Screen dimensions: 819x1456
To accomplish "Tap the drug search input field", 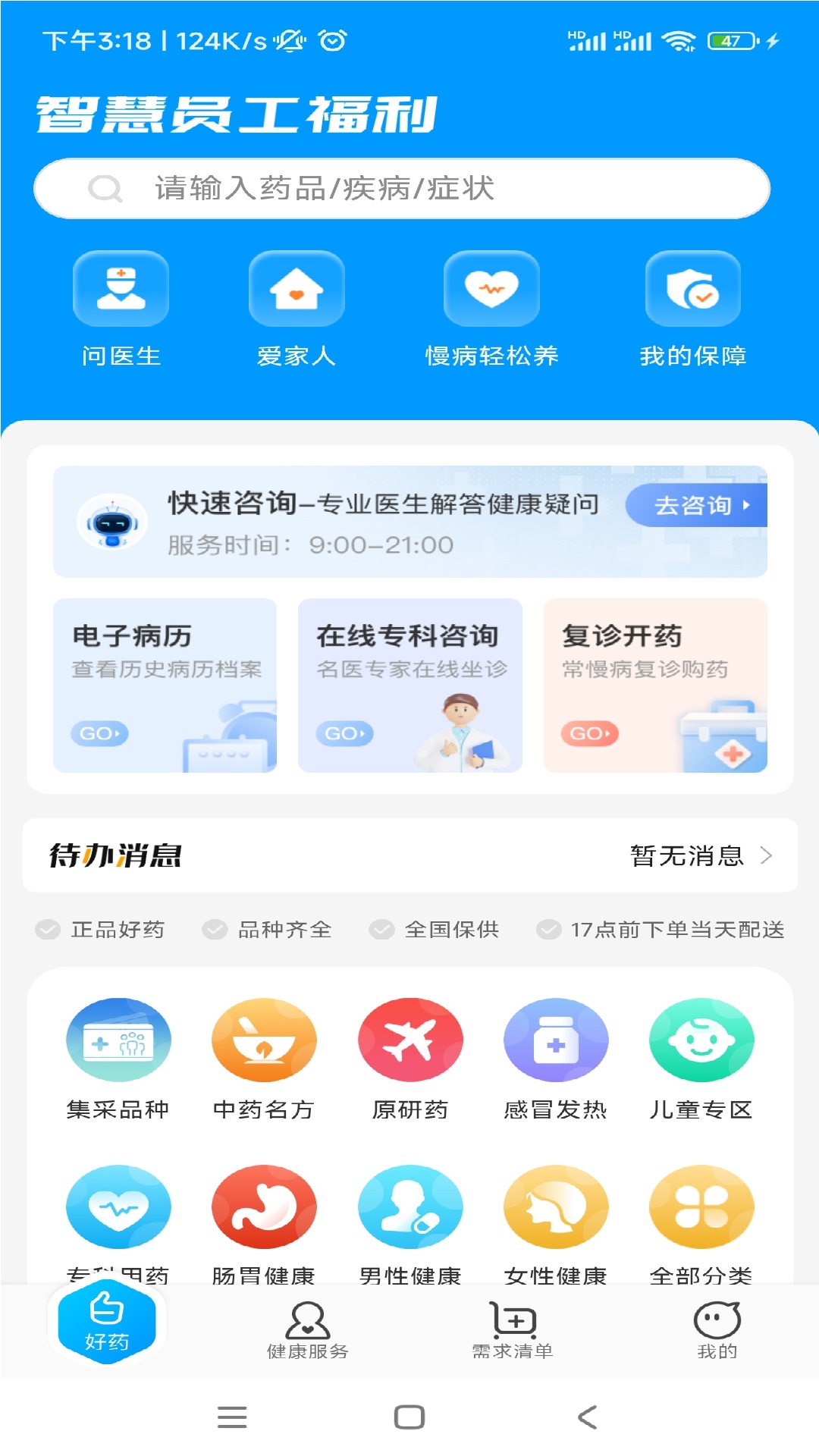I will (x=409, y=187).
